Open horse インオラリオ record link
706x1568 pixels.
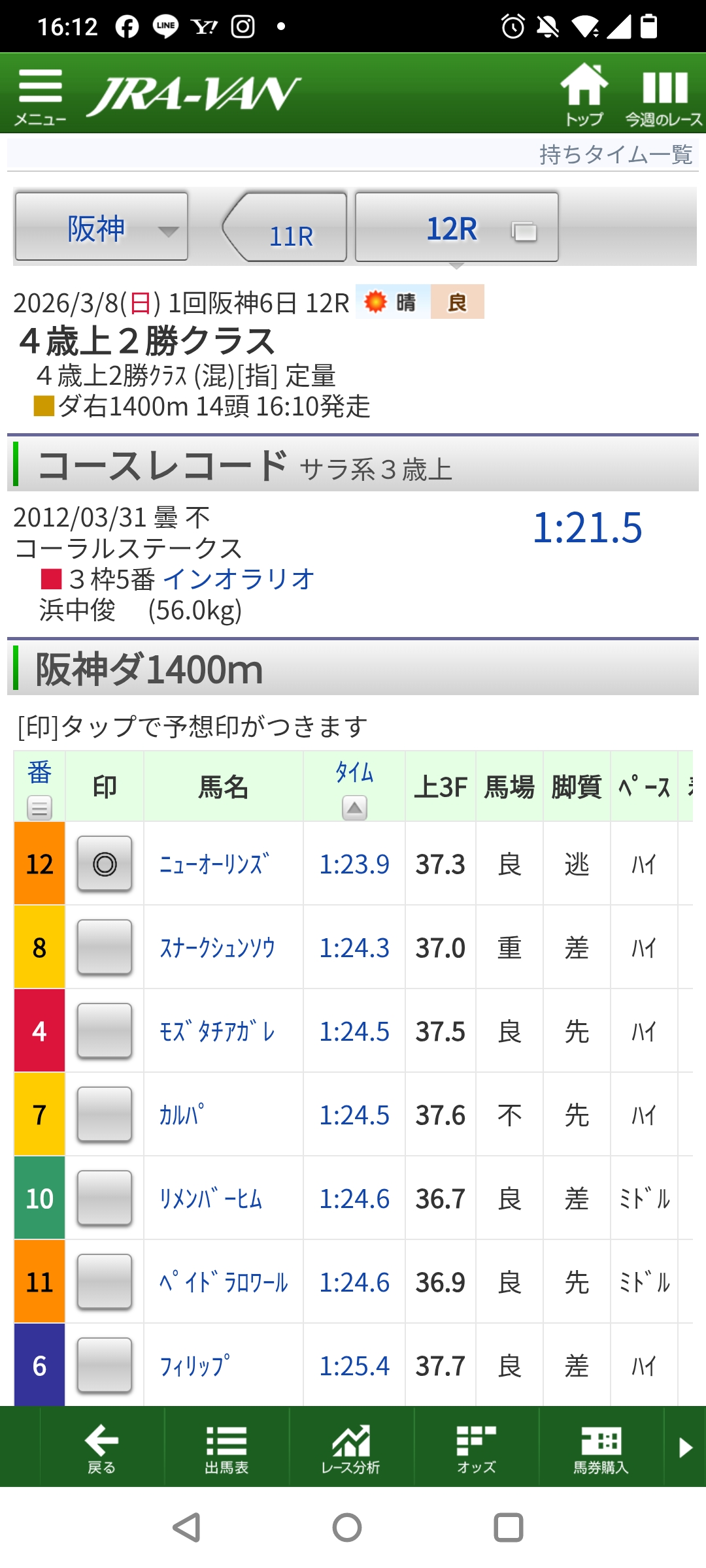pos(238,579)
